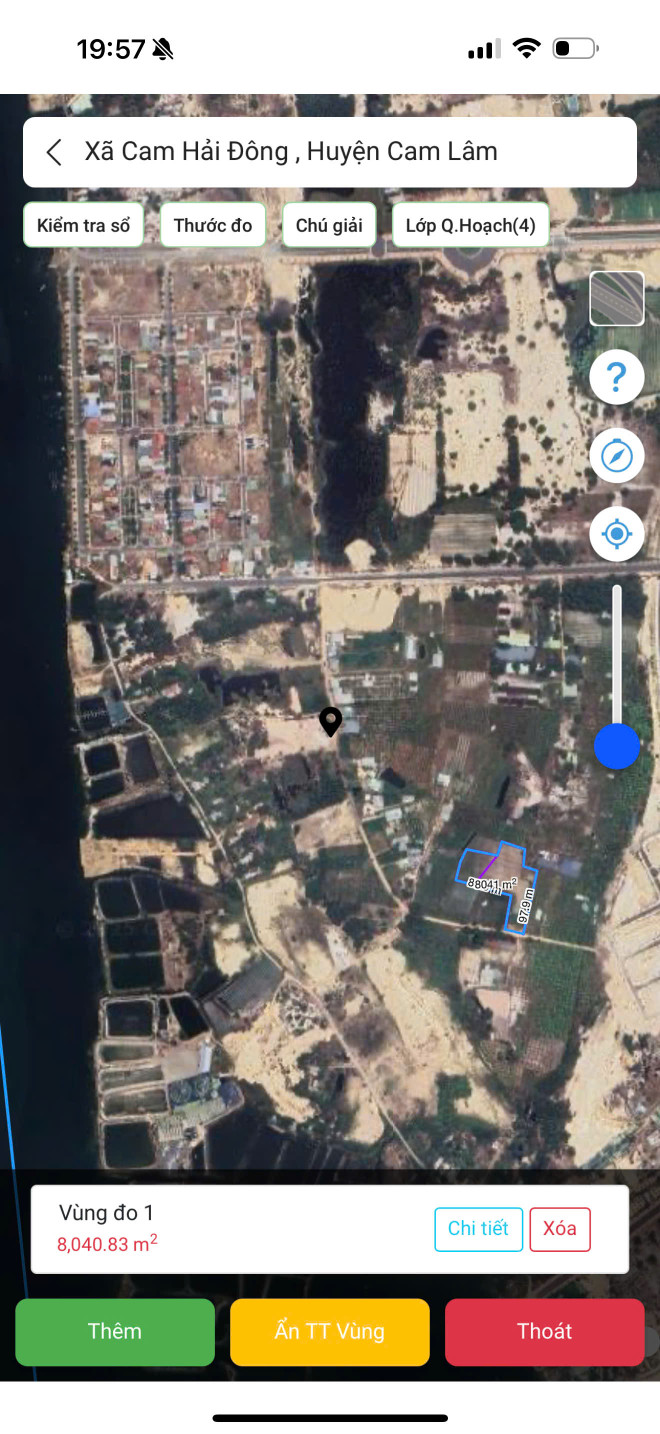Image resolution: width=660 pixels, height=1434 pixels.
Task: Tap the black location pin marker
Action: (x=330, y=721)
